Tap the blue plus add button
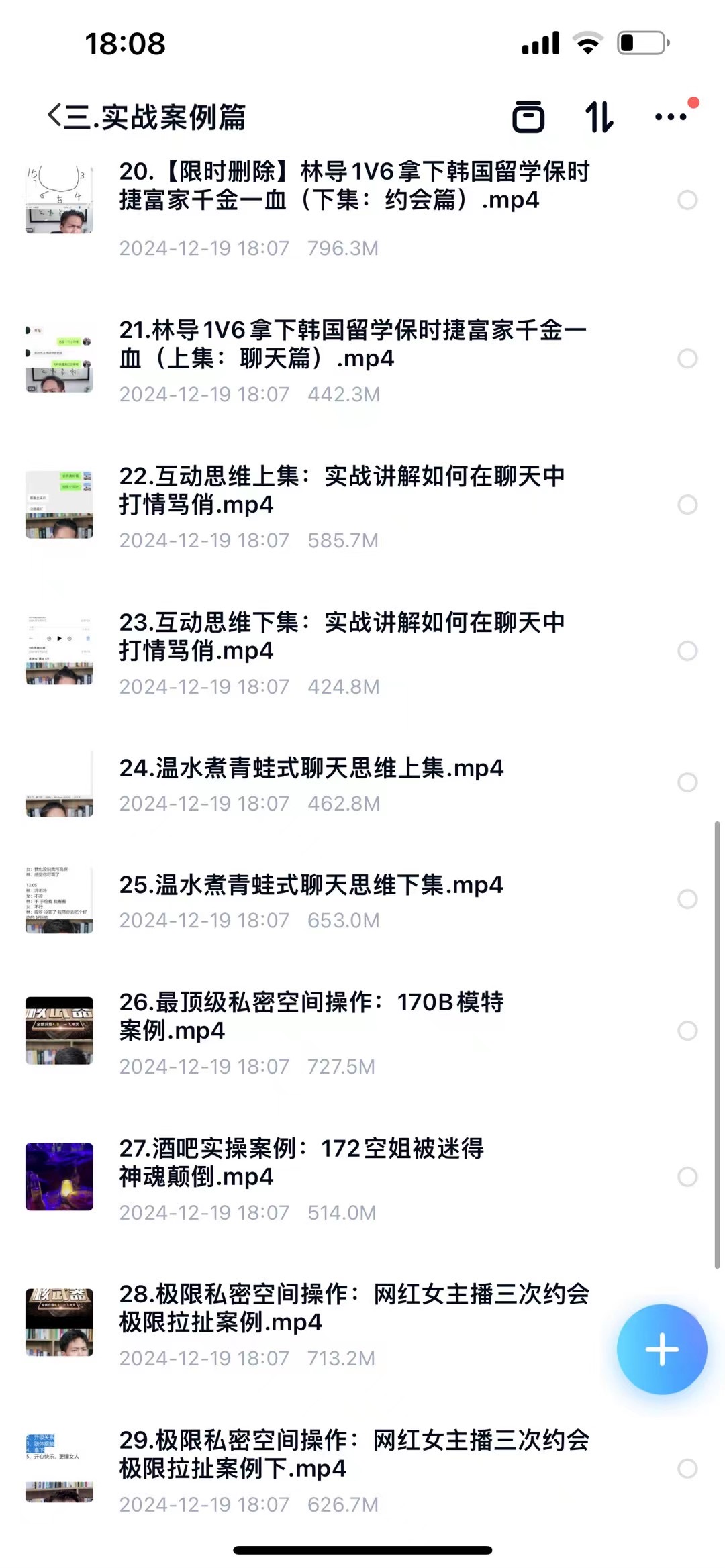Screen dimensions: 725x1568 (662, 1349)
